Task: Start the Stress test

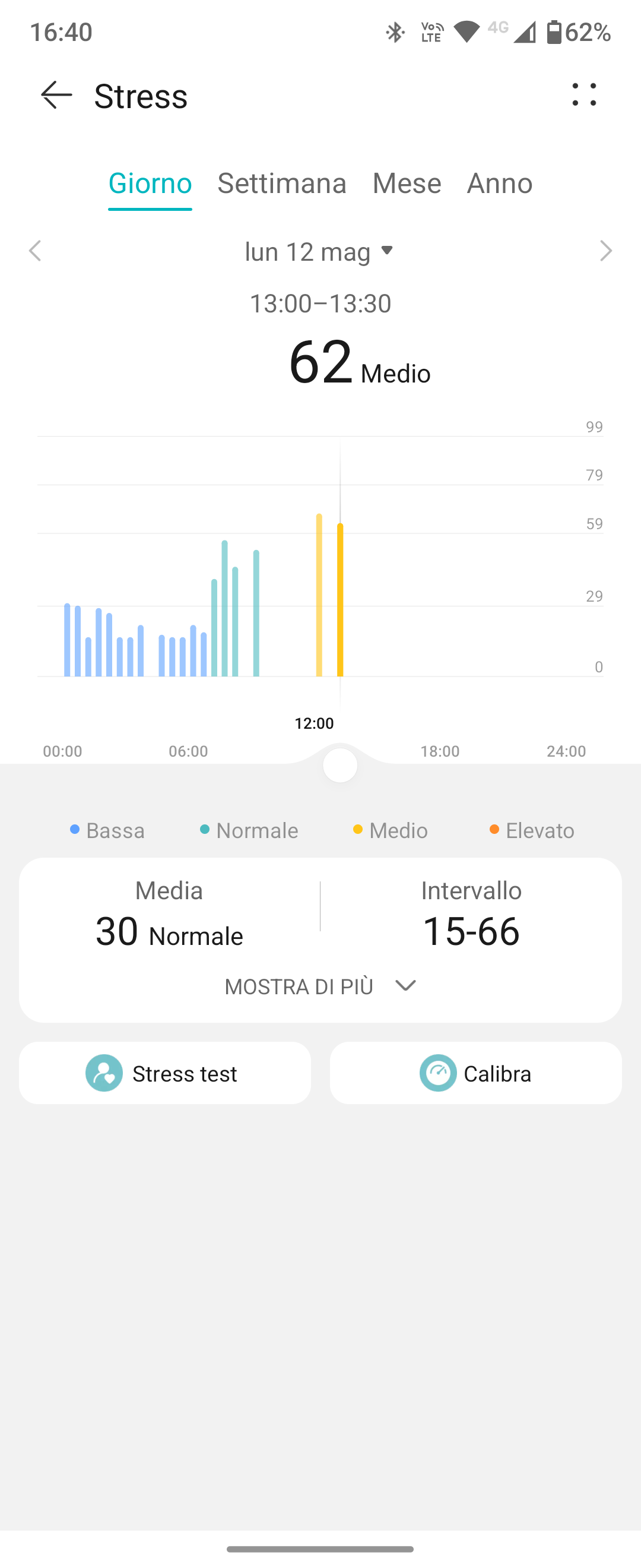Action: (165, 1073)
